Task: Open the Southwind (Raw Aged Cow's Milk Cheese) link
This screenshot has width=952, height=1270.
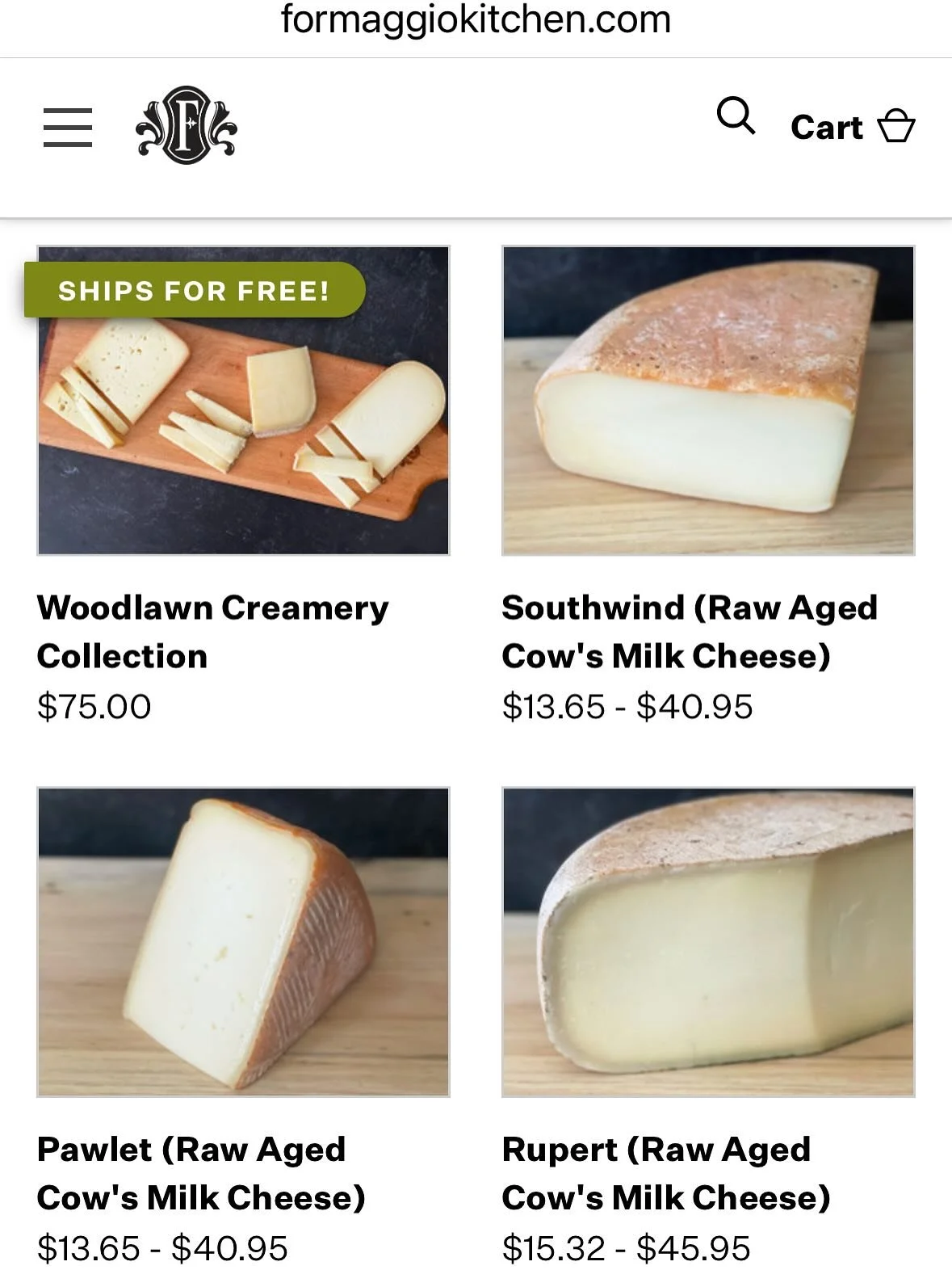Action: 689,632
